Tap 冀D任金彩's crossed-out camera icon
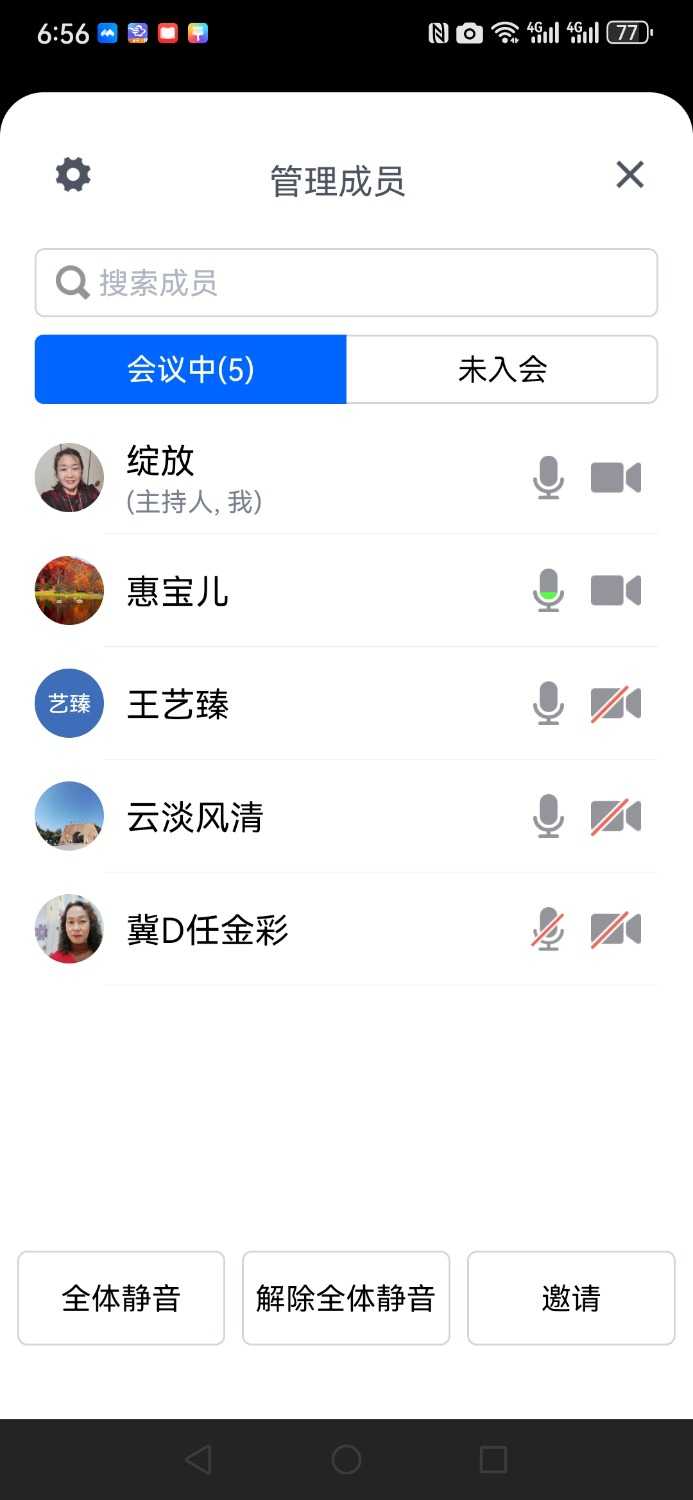 pyautogui.click(x=615, y=930)
